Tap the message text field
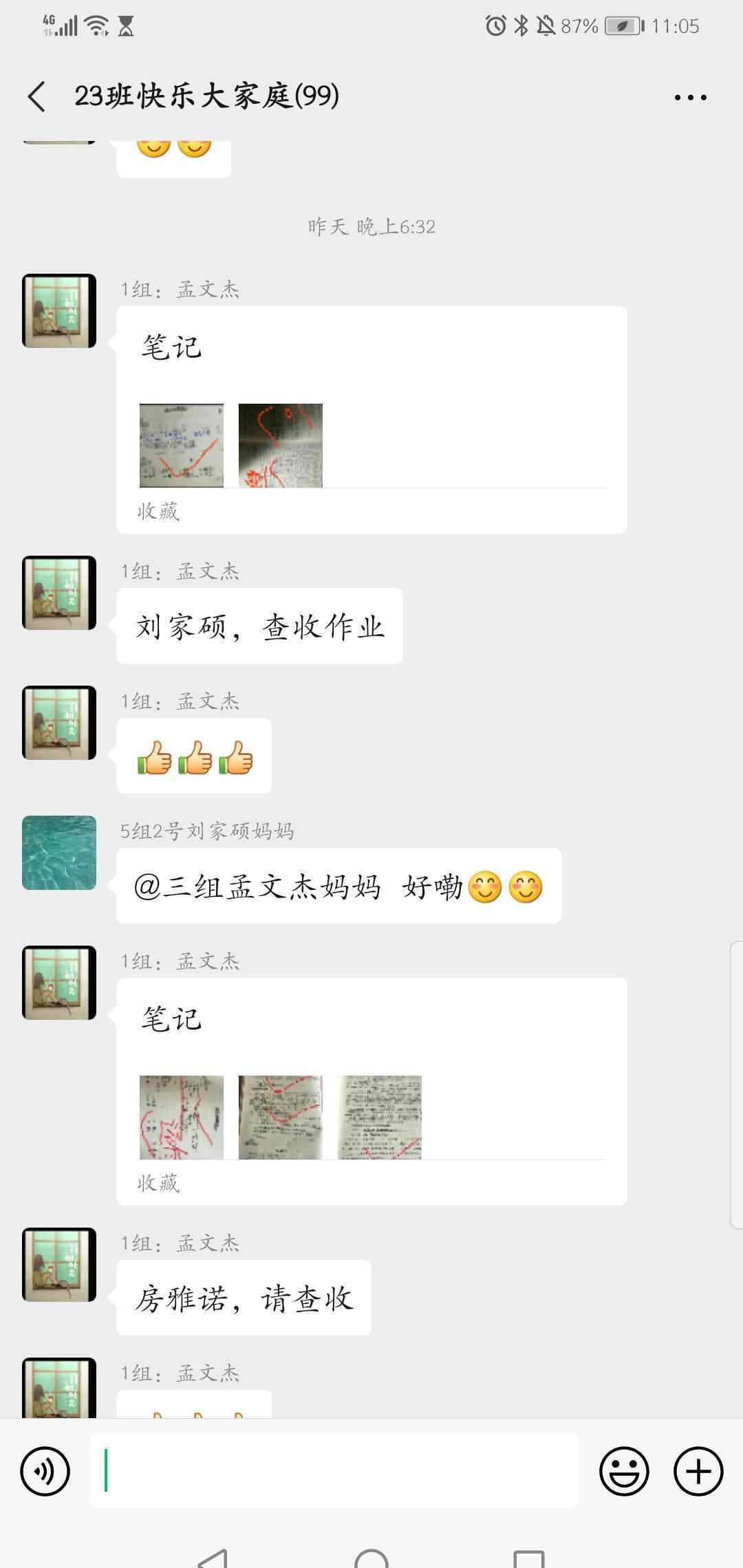Image resolution: width=743 pixels, height=1568 pixels. 334,1470
